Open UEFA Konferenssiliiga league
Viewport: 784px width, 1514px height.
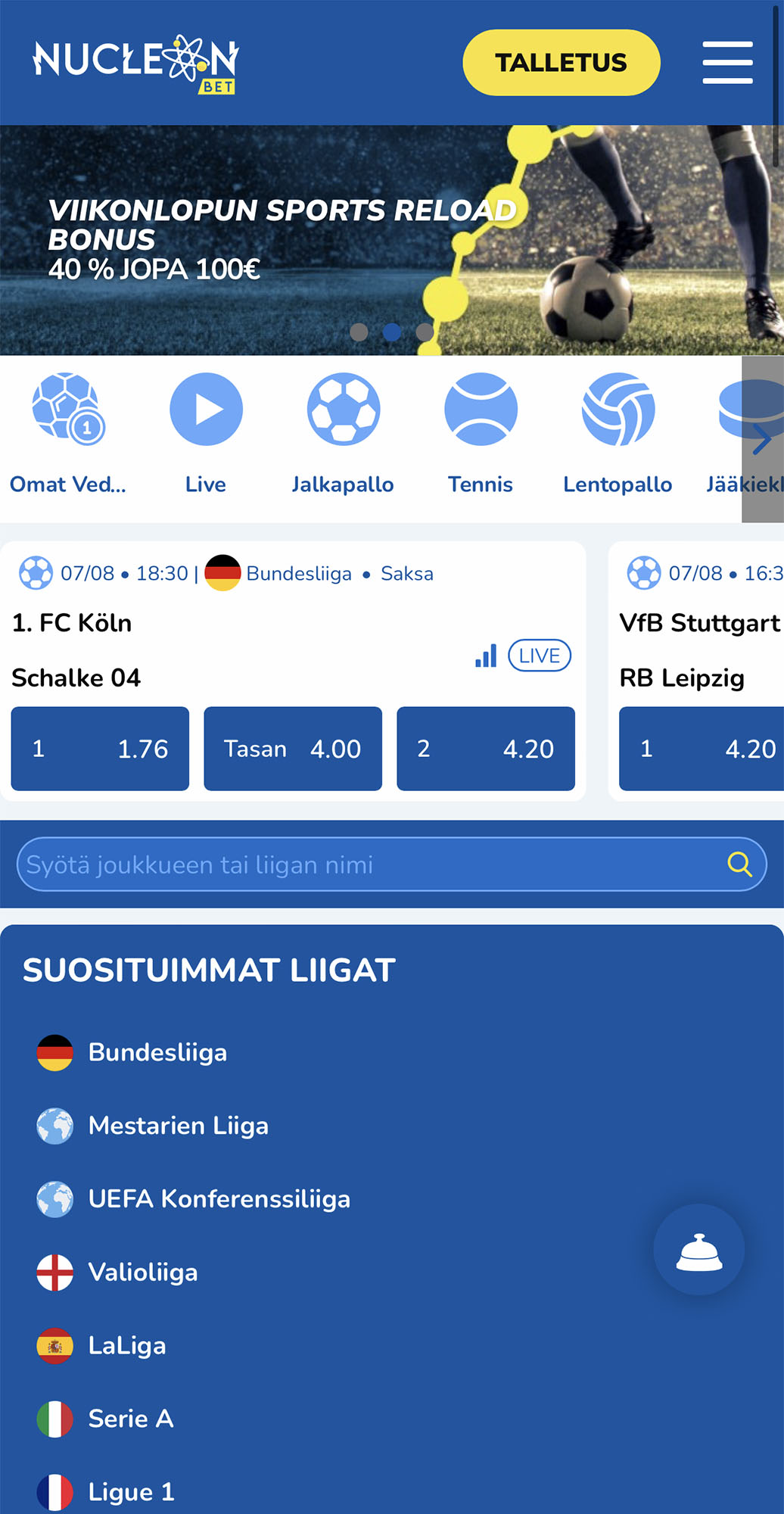(x=219, y=1199)
